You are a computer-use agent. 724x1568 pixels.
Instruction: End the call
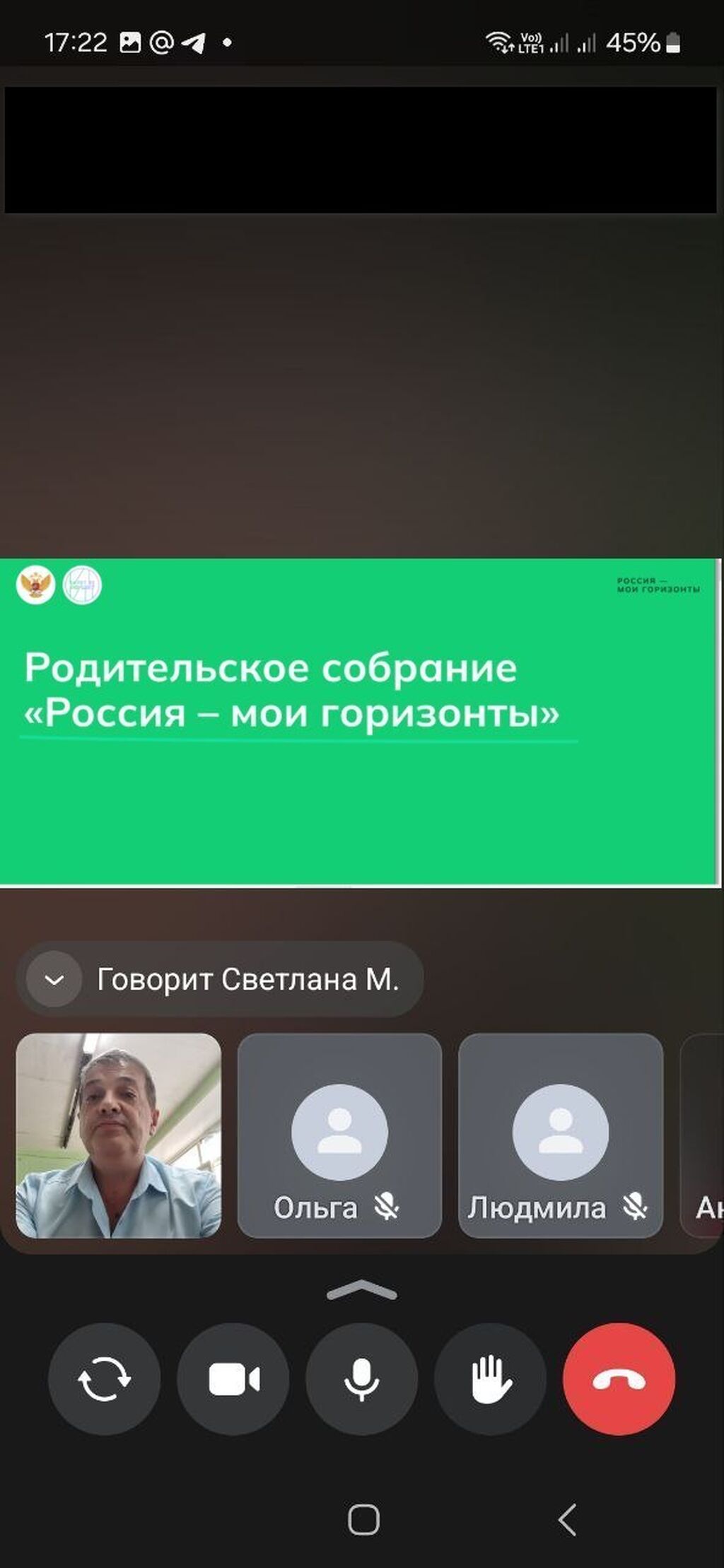coord(619,1379)
